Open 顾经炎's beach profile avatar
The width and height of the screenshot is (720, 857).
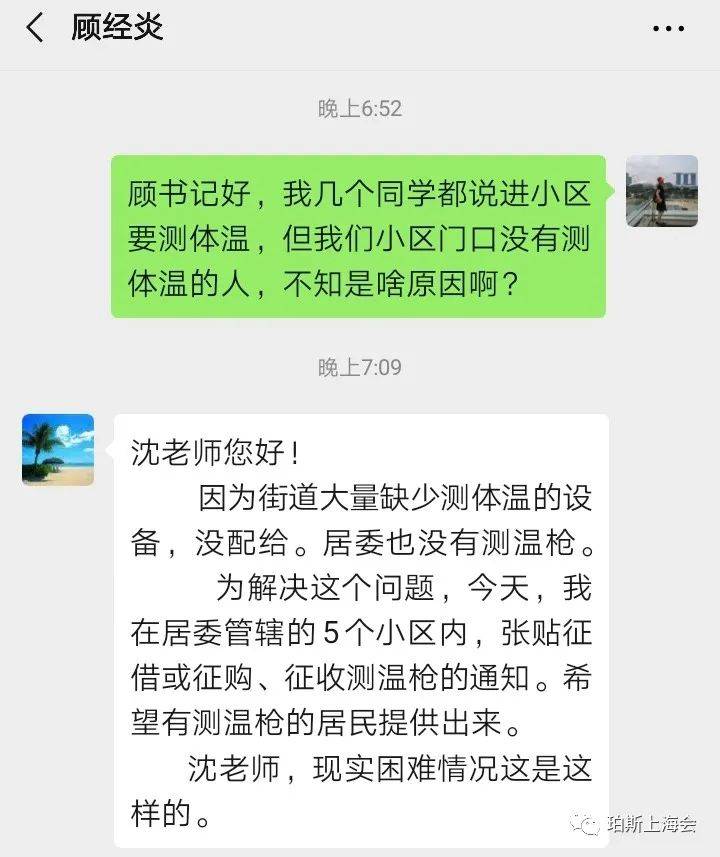coord(58,450)
